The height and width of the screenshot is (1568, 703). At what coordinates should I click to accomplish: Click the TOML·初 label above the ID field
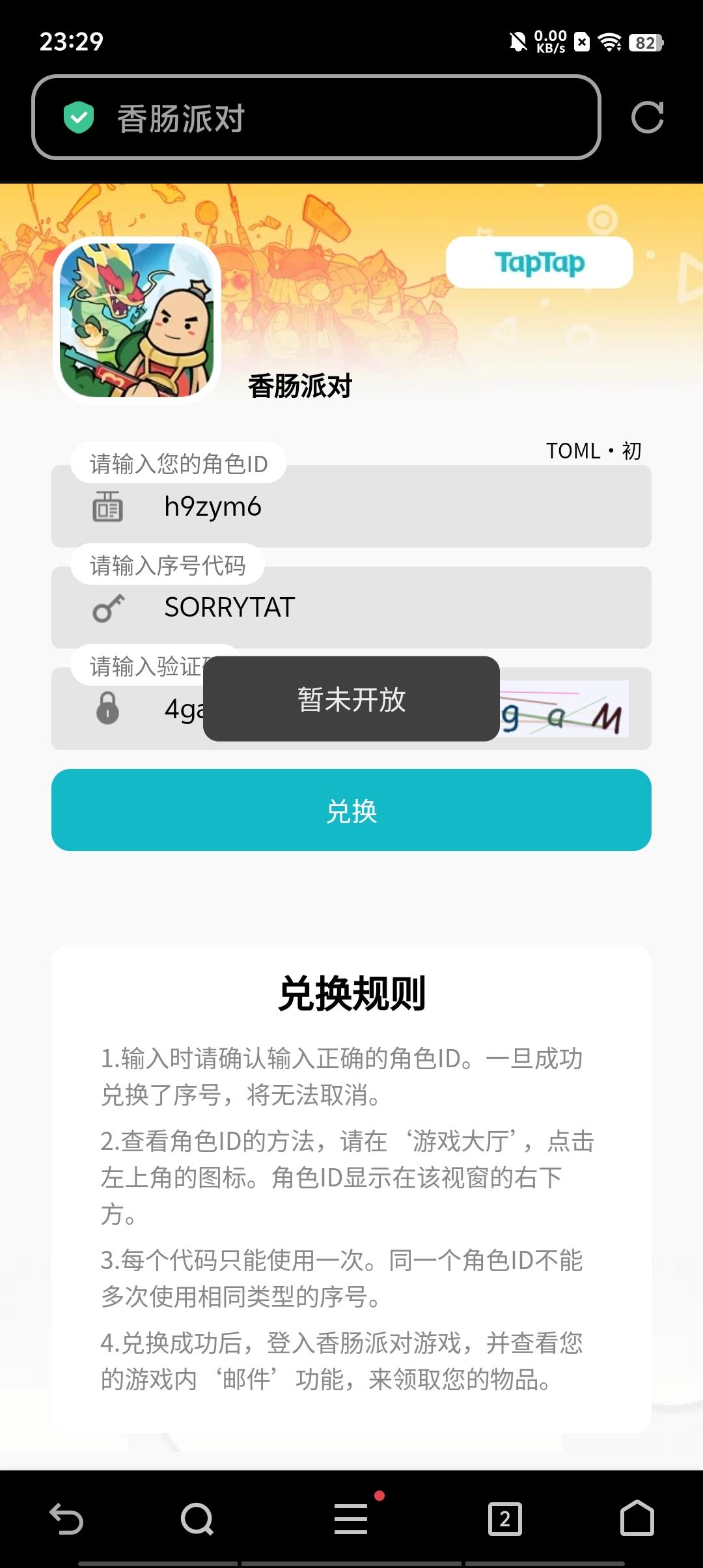click(x=593, y=450)
